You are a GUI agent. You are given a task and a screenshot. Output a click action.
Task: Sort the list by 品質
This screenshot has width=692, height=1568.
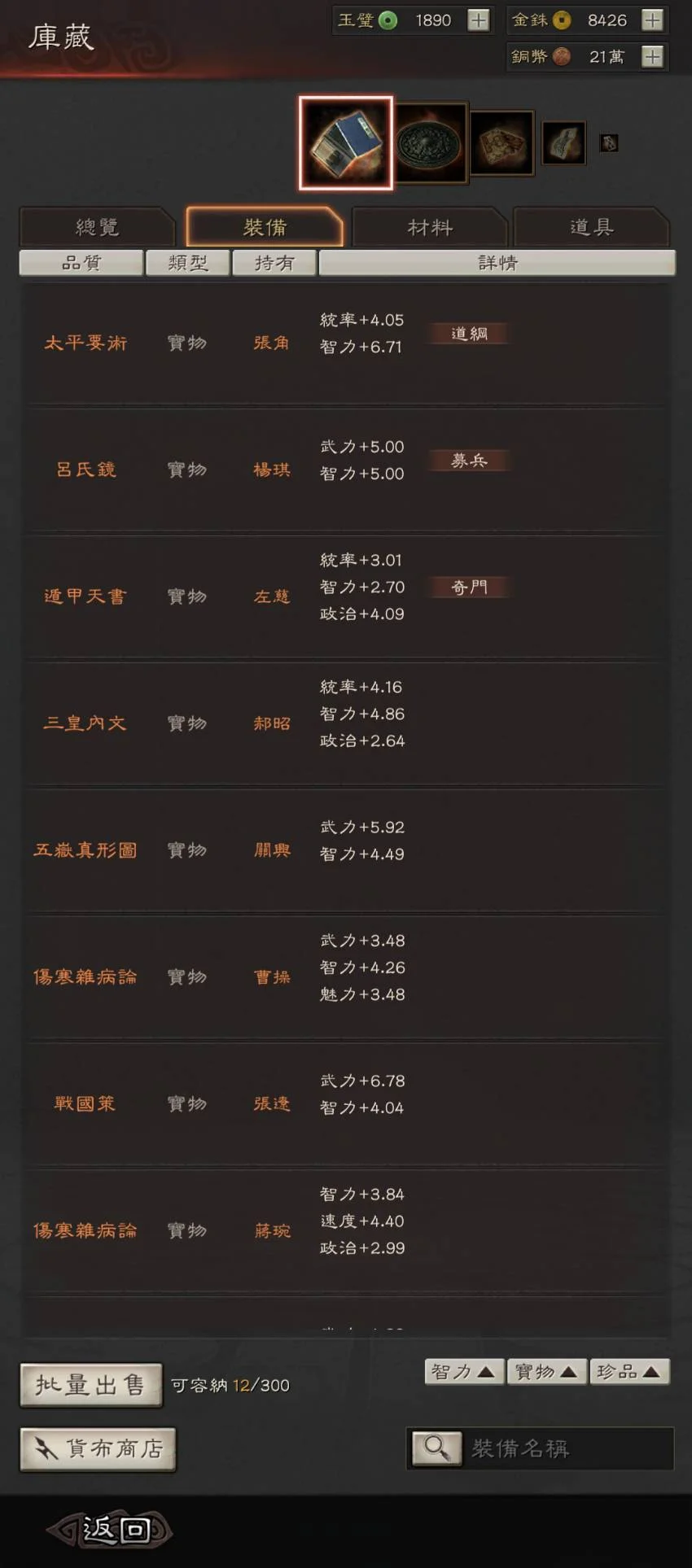pos(81,263)
